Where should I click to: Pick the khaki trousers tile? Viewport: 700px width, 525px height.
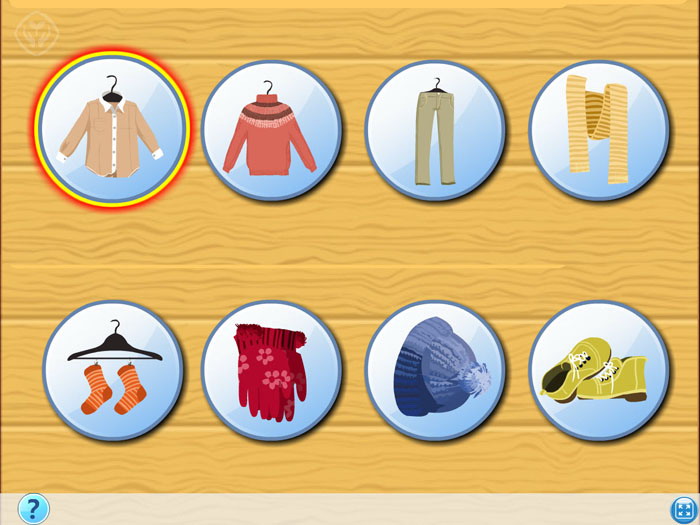point(435,130)
